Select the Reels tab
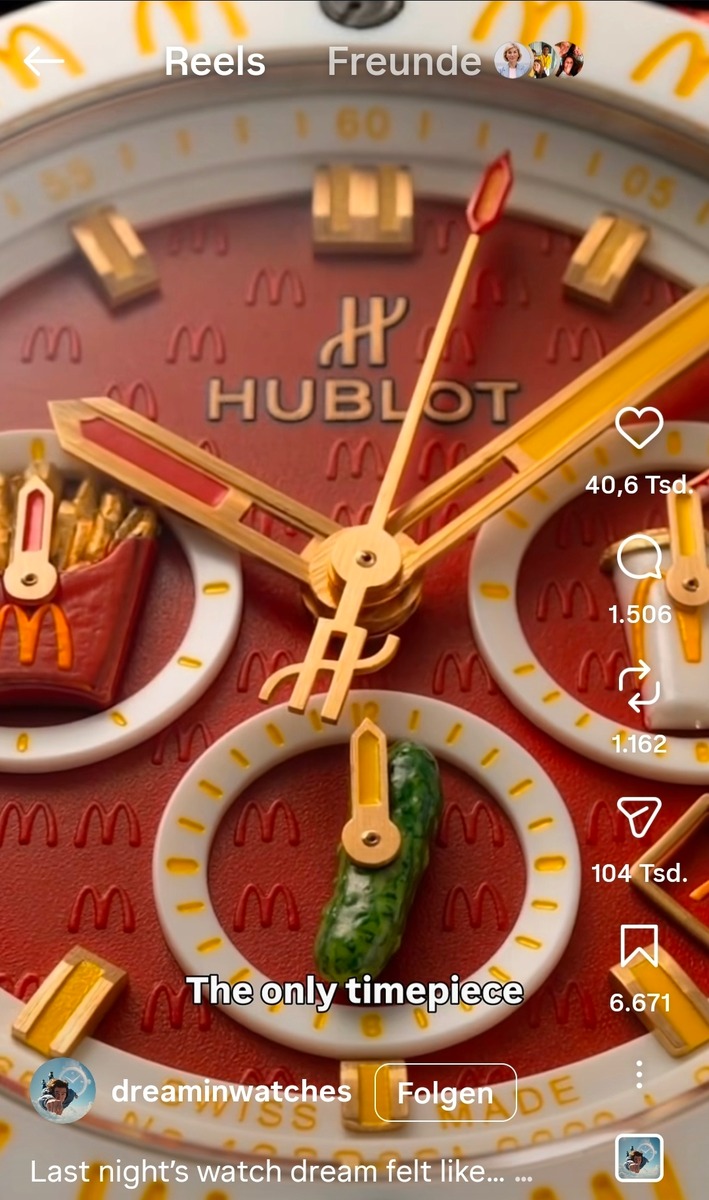The image size is (709, 1200). pyautogui.click(x=215, y=62)
